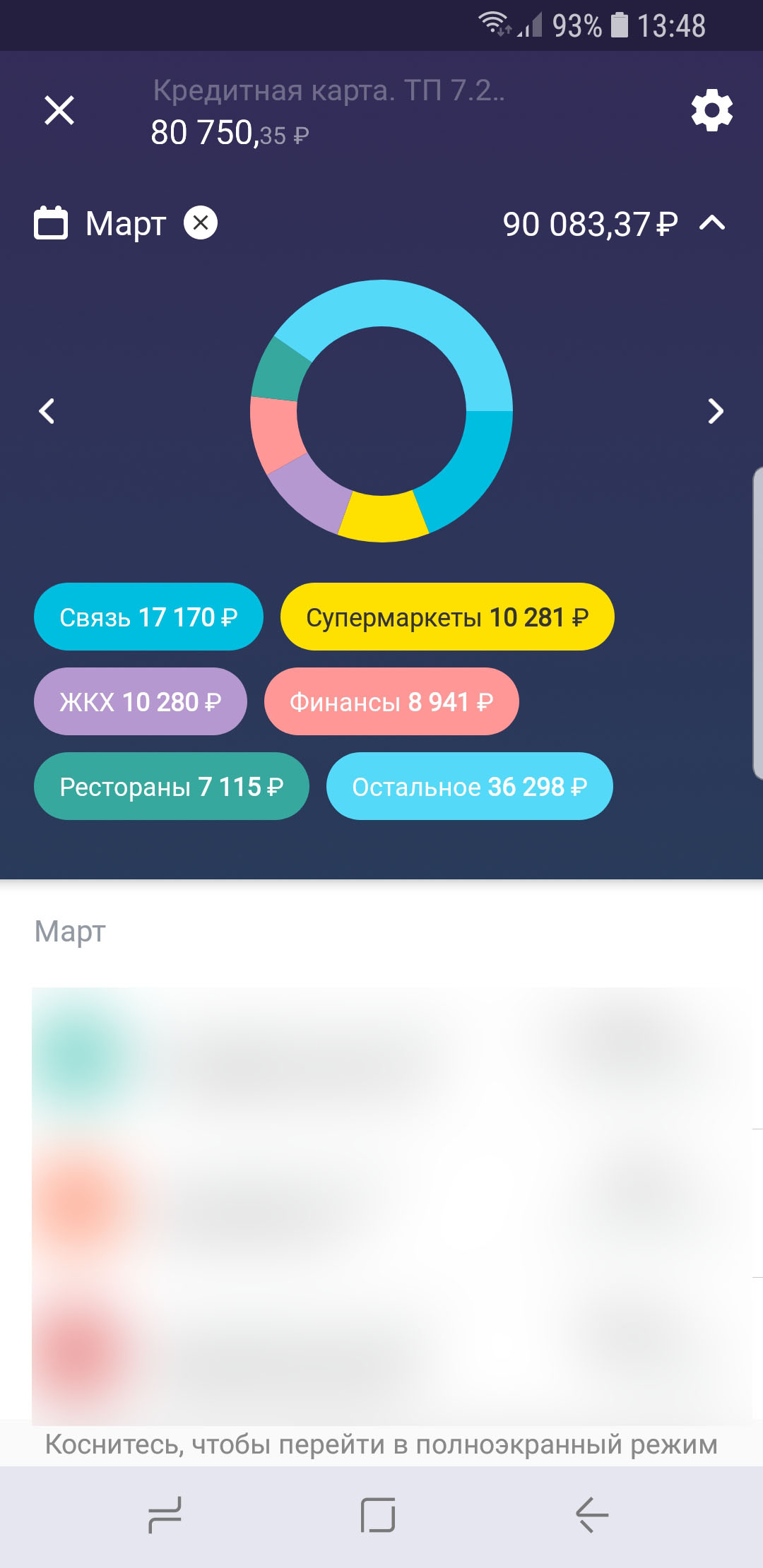Screen dimensions: 763x1568
Task: Collapse the spending chart with the up chevron
Action: 712,223
